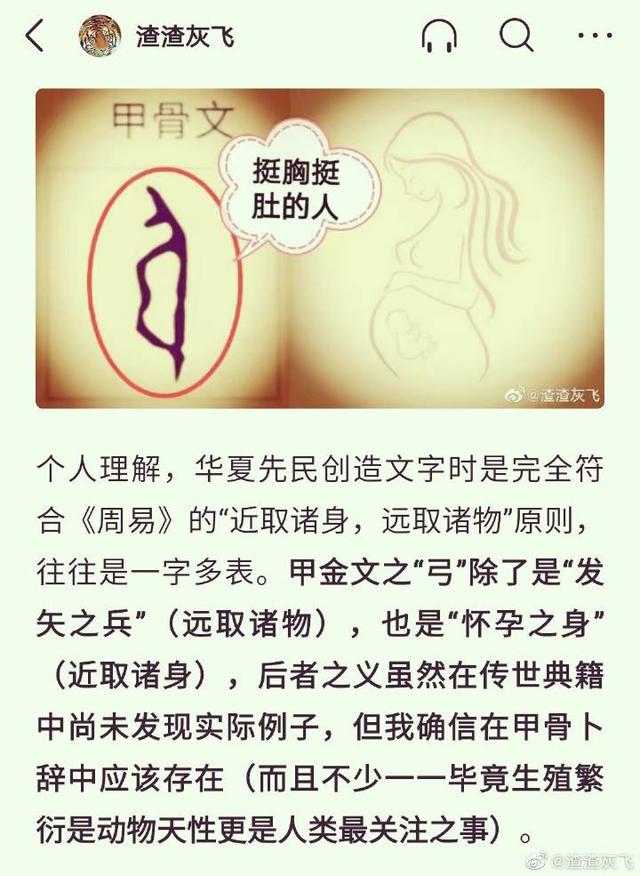Go back using the top-left arrow

(x=36, y=37)
